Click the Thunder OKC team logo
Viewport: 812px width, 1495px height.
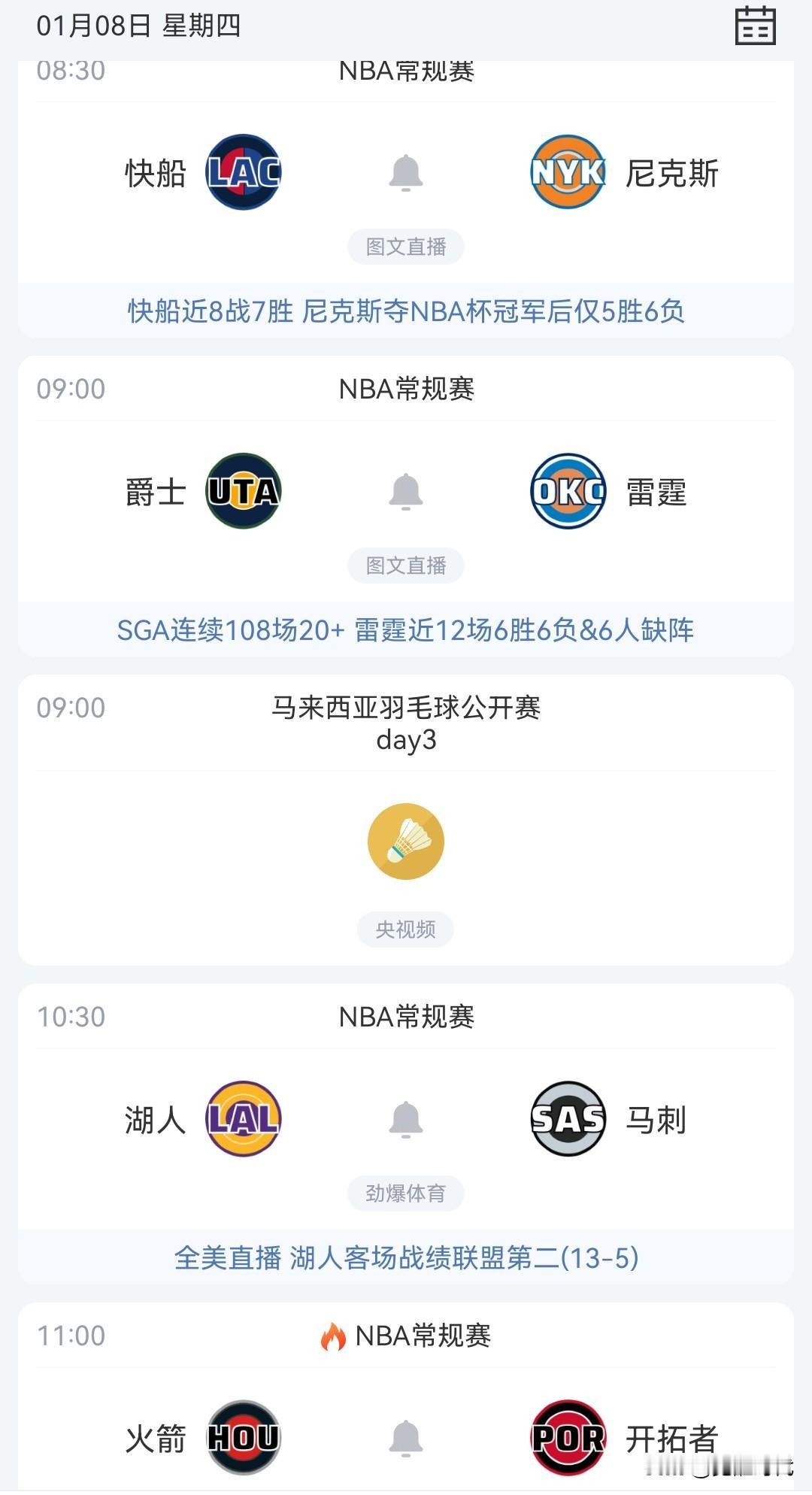(568, 492)
